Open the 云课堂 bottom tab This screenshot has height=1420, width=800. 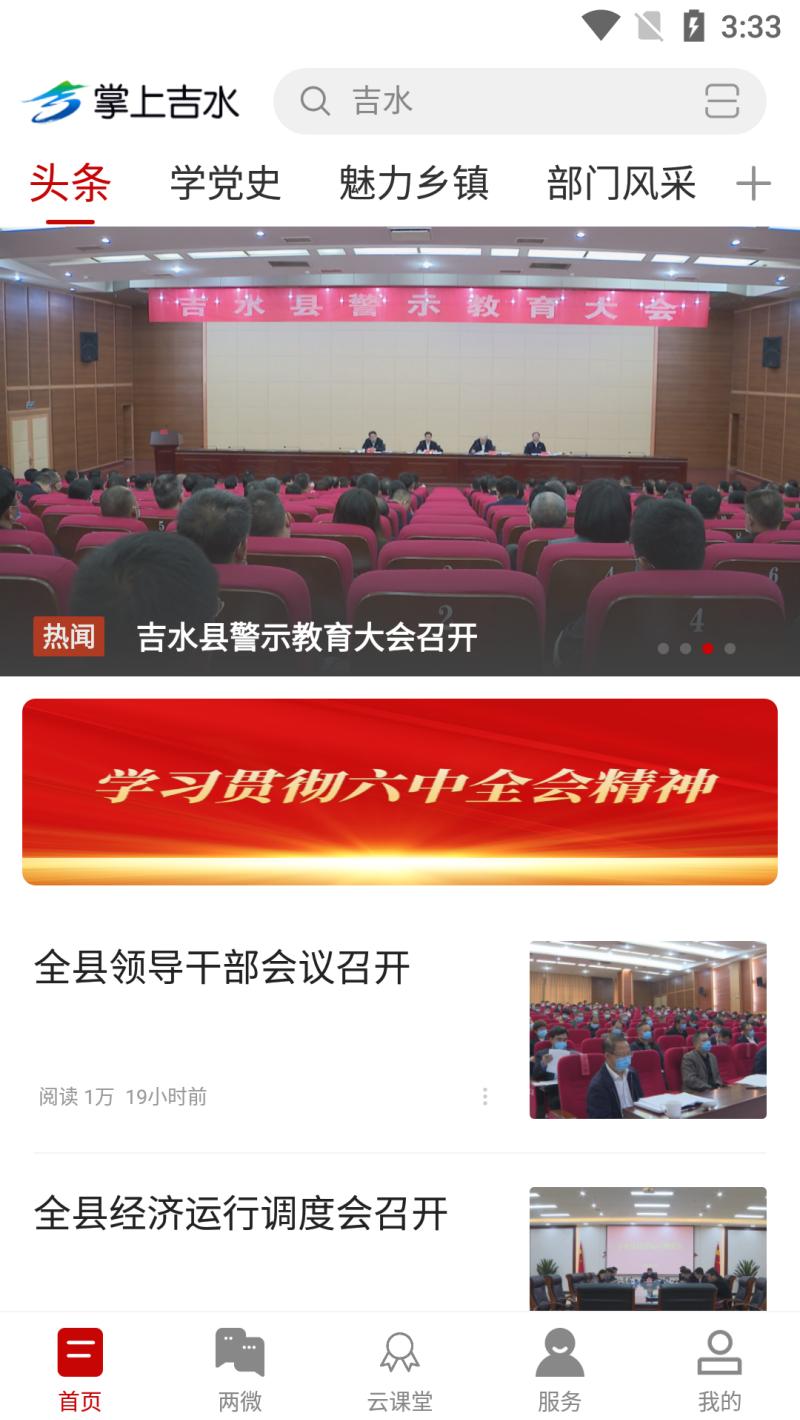pyautogui.click(x=400, y=1368)
